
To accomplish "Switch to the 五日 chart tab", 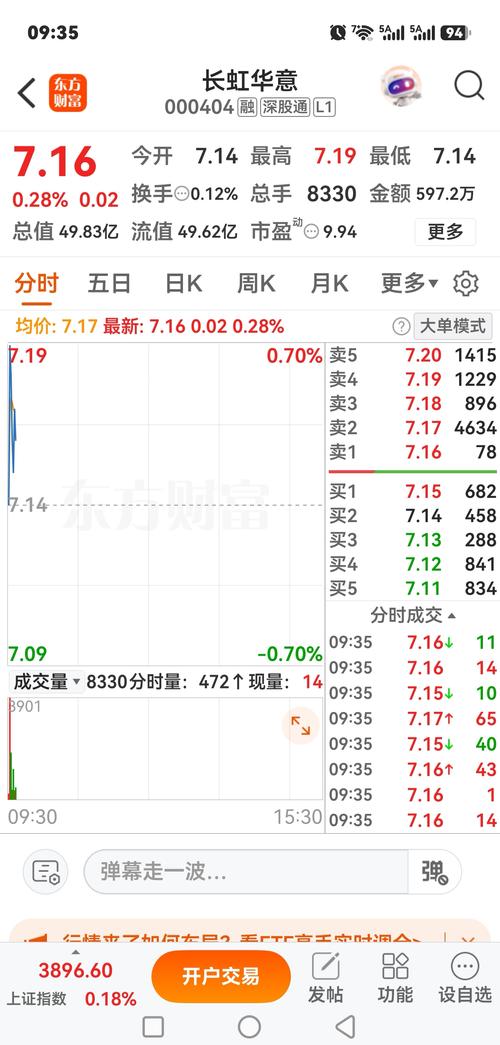I will [x=109, y=283].
